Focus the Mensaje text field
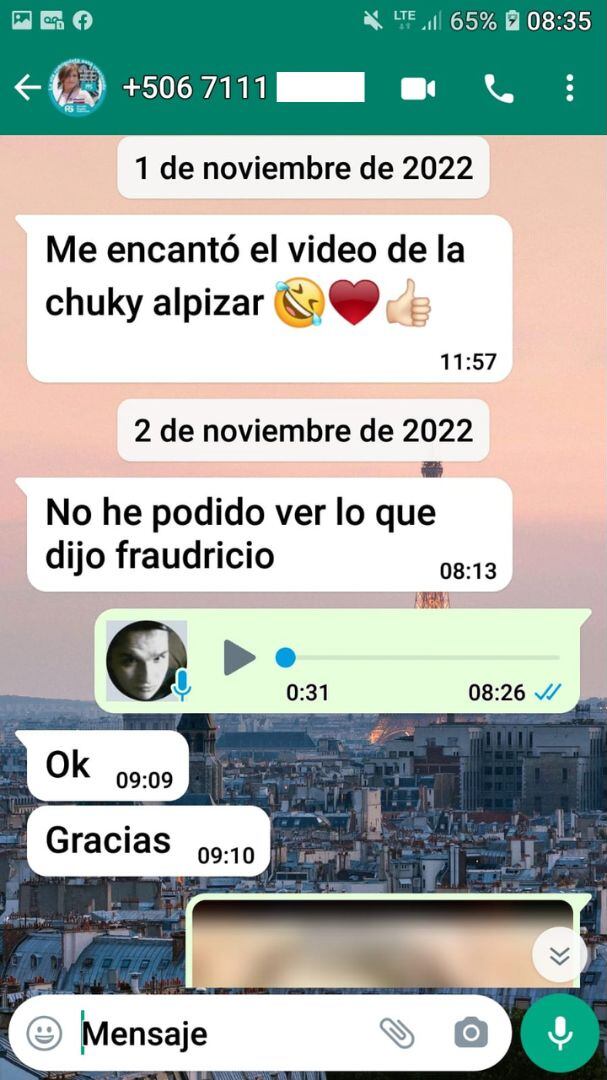Screen dimensions: 607x1080 coord(220,1033)
